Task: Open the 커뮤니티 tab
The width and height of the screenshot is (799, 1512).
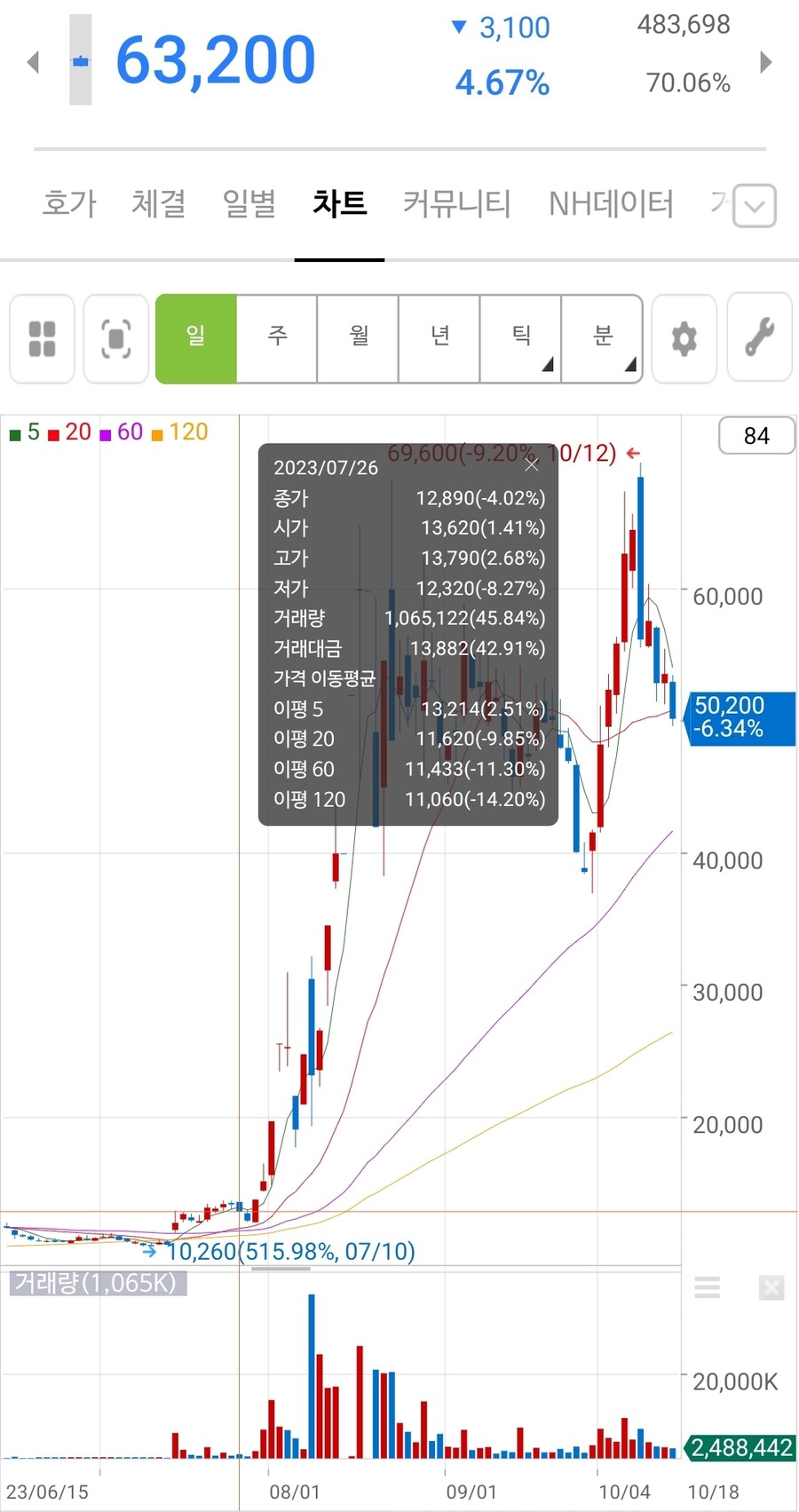Action: point(456,203)
